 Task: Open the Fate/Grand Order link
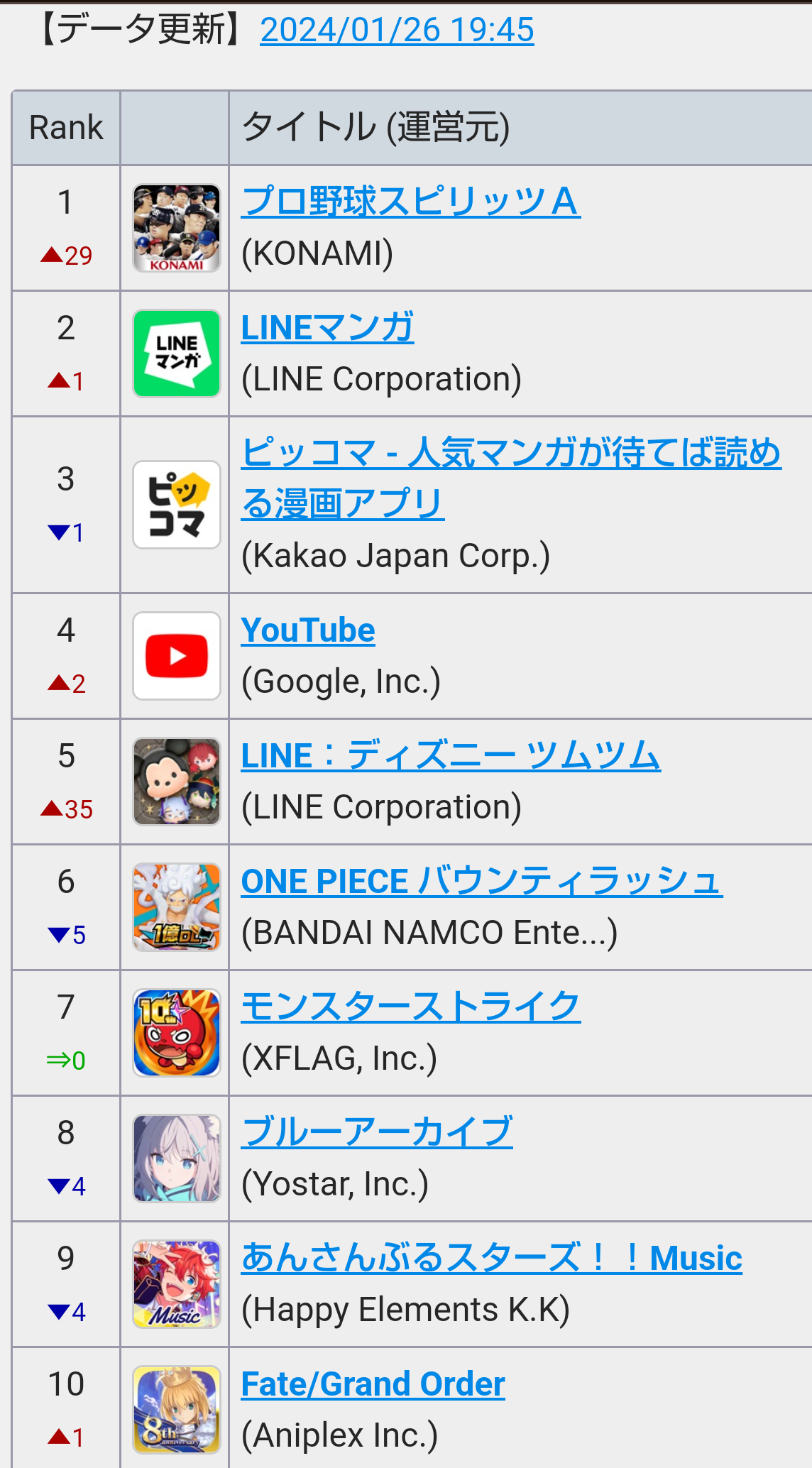373,1384
